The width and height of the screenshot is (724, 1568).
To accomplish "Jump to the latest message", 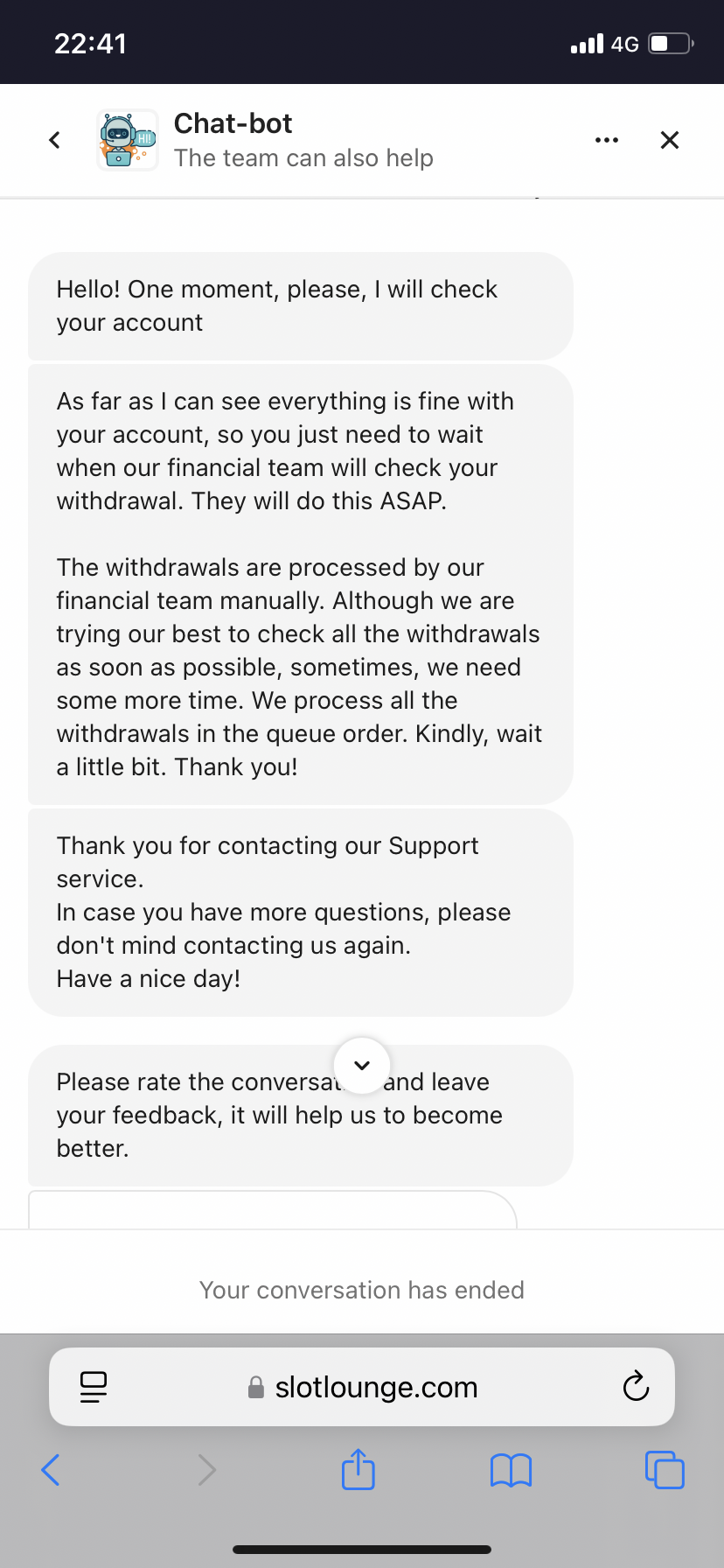I will [362, 1066].
